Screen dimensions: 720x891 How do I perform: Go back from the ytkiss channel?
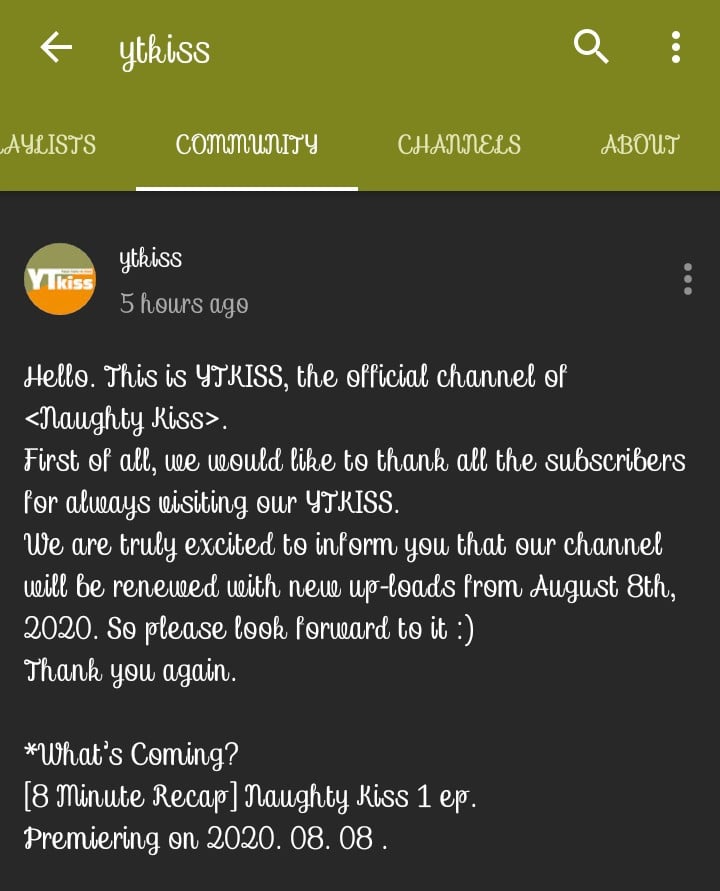pyautogui.click(x=57, y=47)
